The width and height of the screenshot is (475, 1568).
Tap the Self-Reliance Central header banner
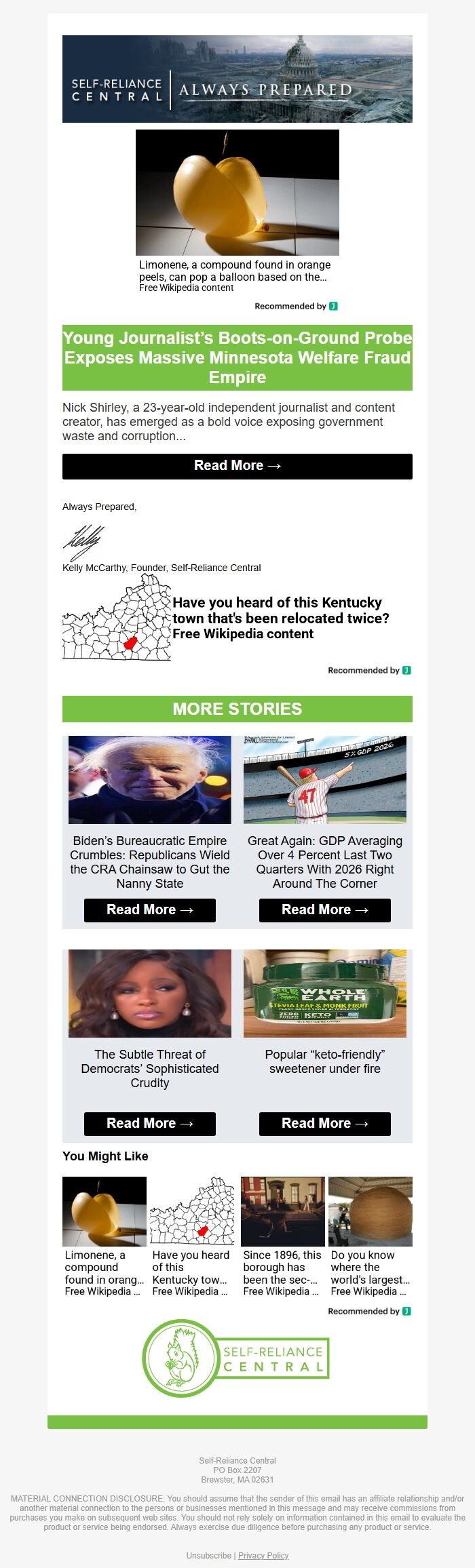(237, 79)
